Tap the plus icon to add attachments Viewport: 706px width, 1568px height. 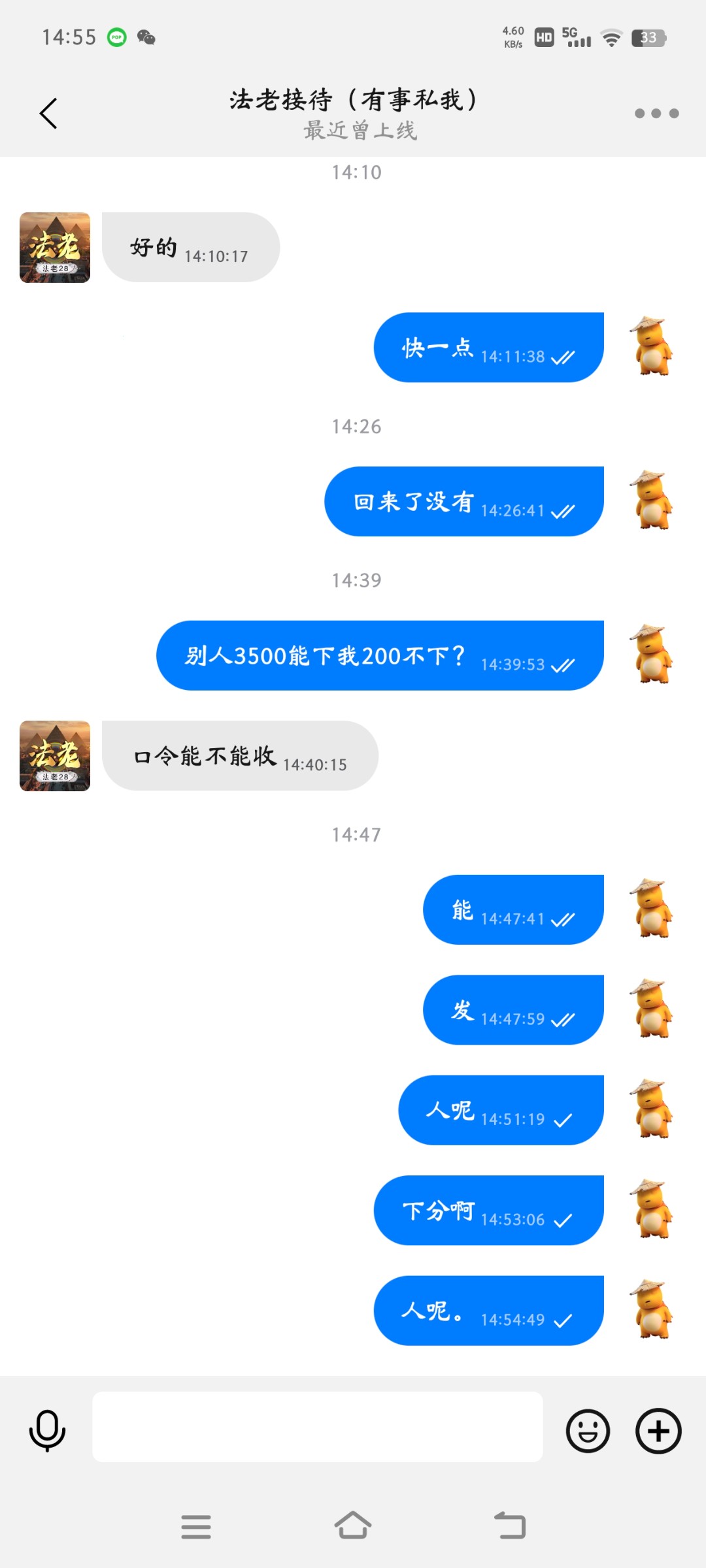pos(658,1429)
